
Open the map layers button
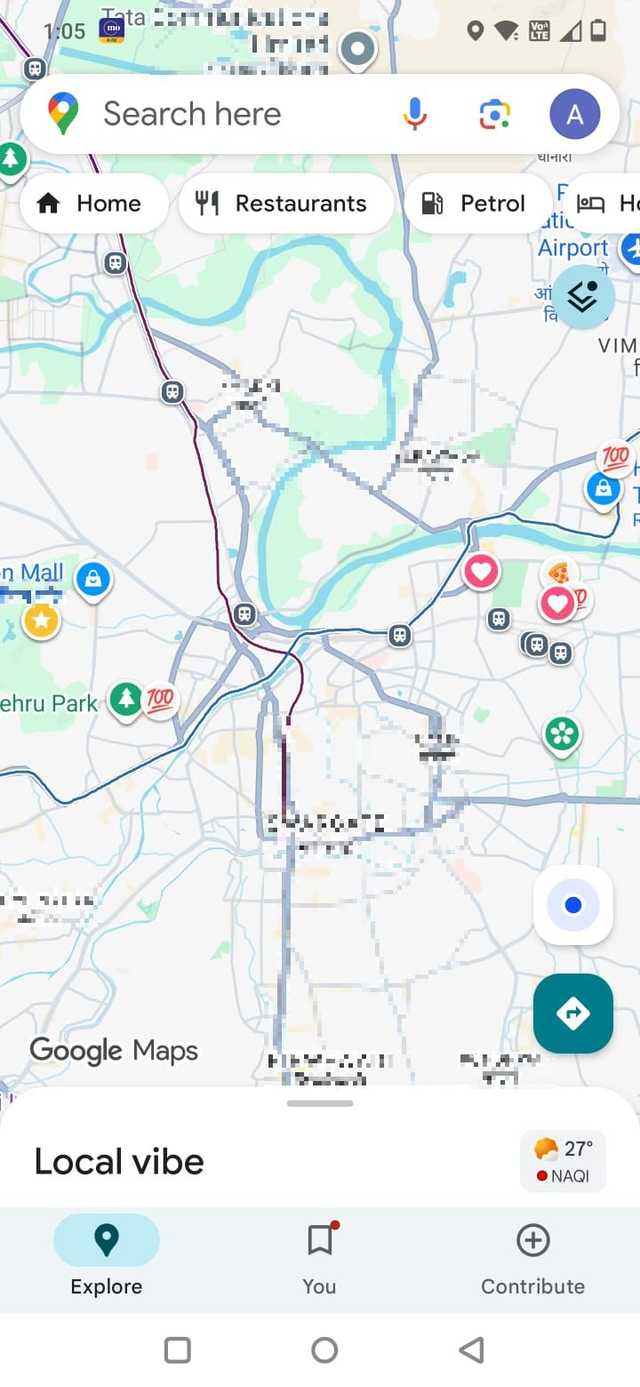[x=583, y=296]
